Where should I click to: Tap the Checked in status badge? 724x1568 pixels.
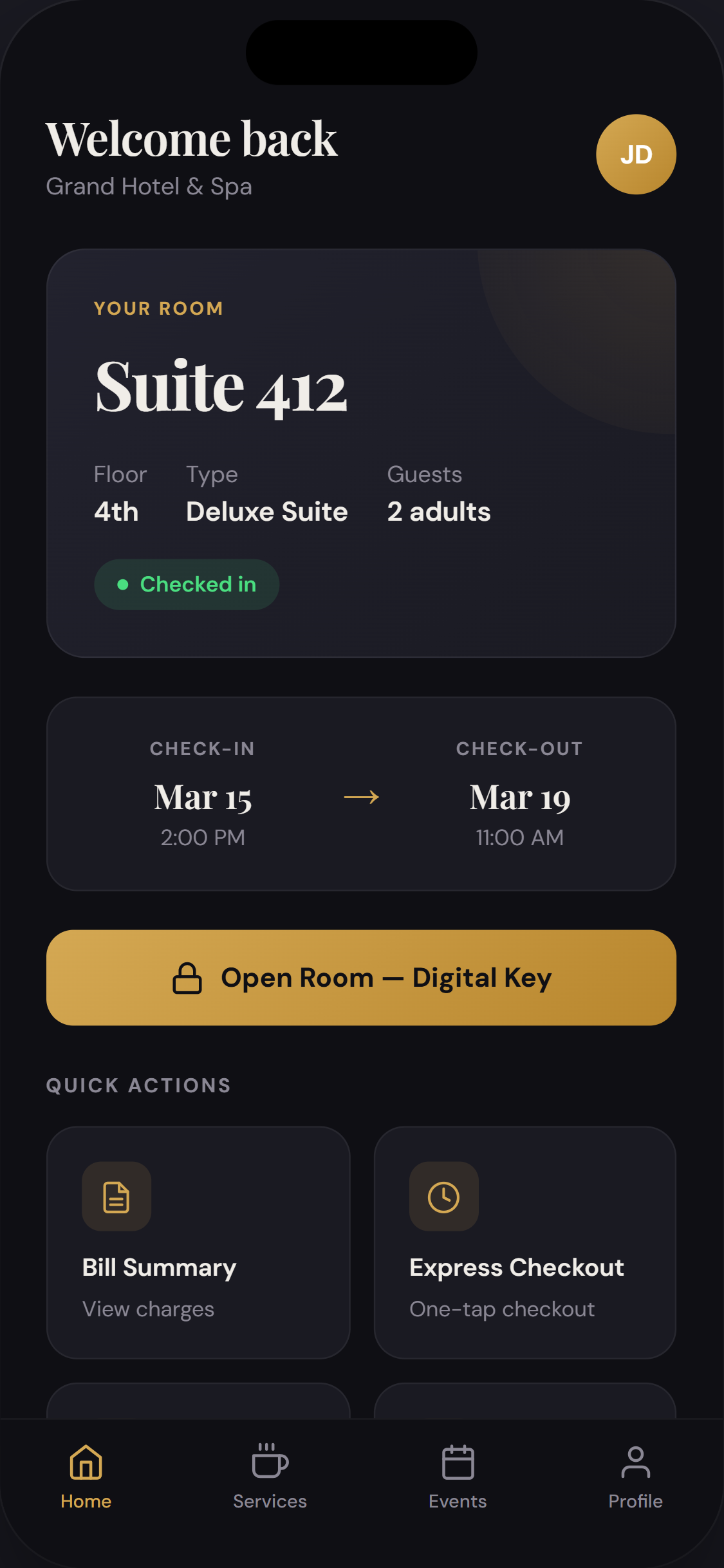pyautogui.click(x=186, y=584)
